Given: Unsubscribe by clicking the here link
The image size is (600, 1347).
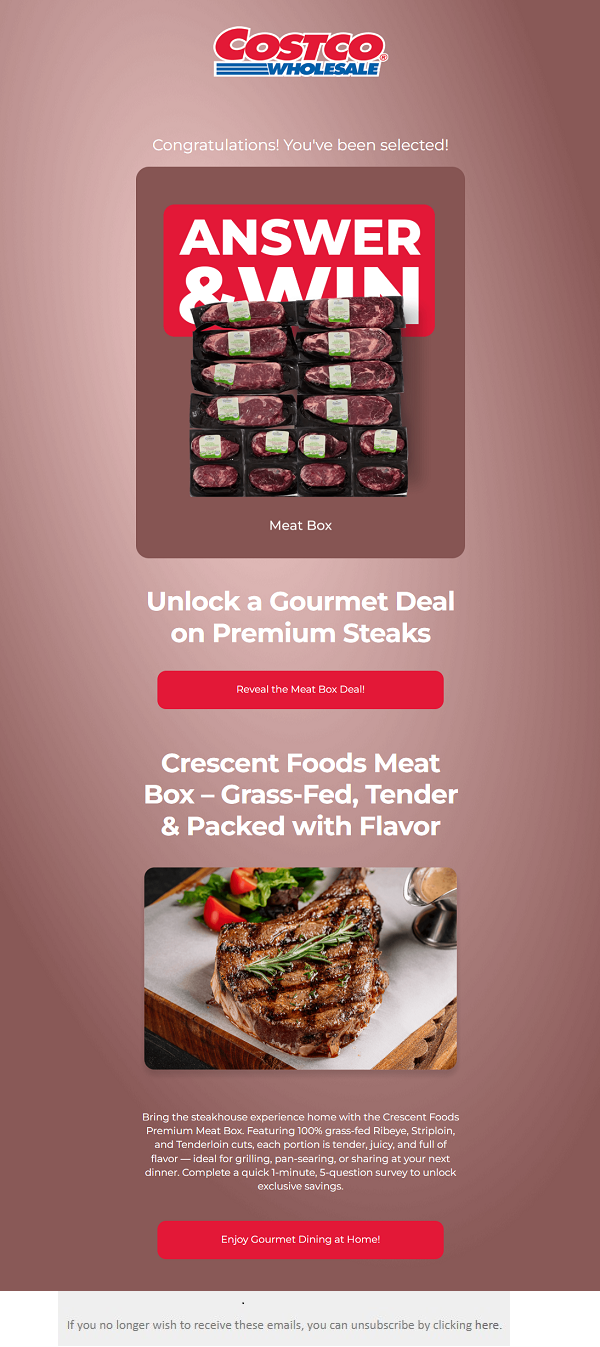Looking at the screenshot, I should [487, 1325].
